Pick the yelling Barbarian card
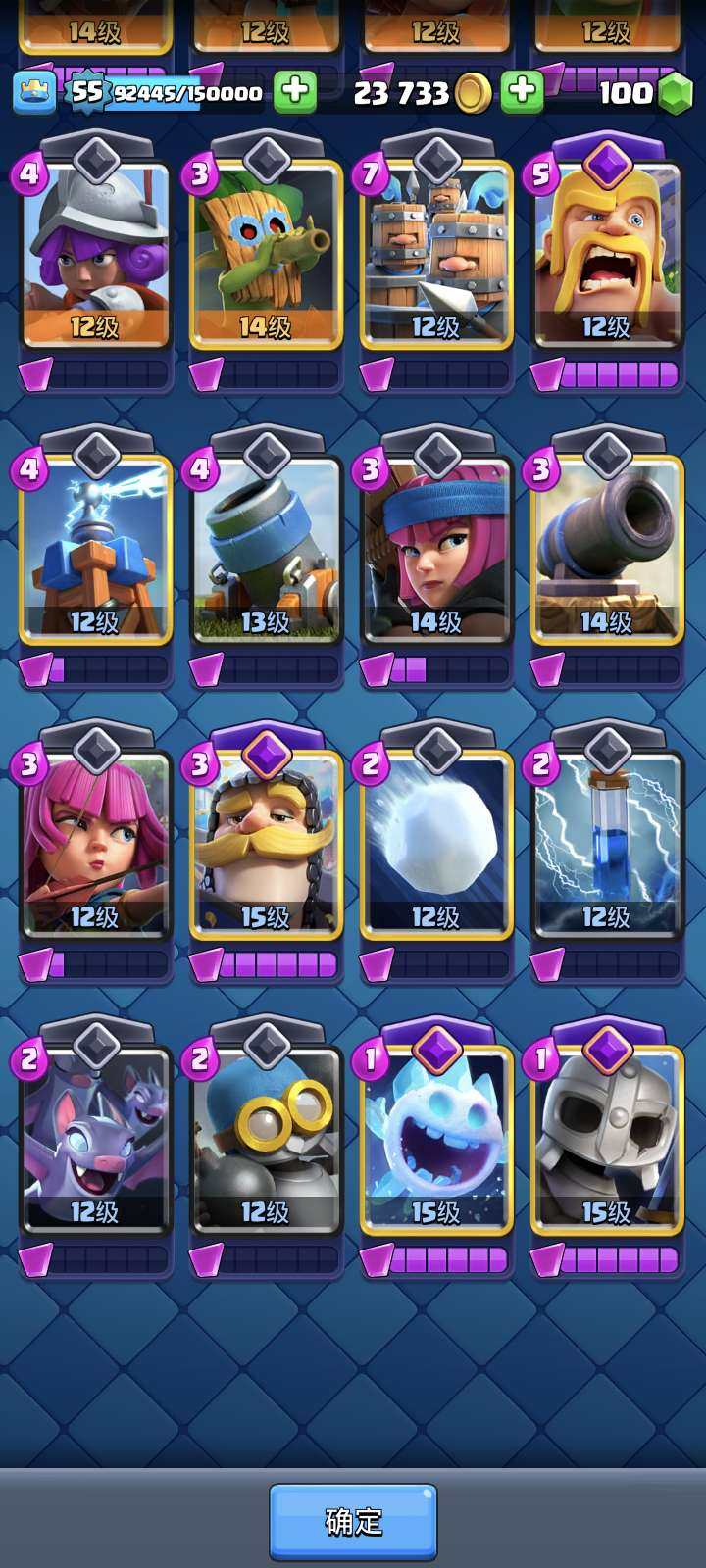 pos(607,255)
